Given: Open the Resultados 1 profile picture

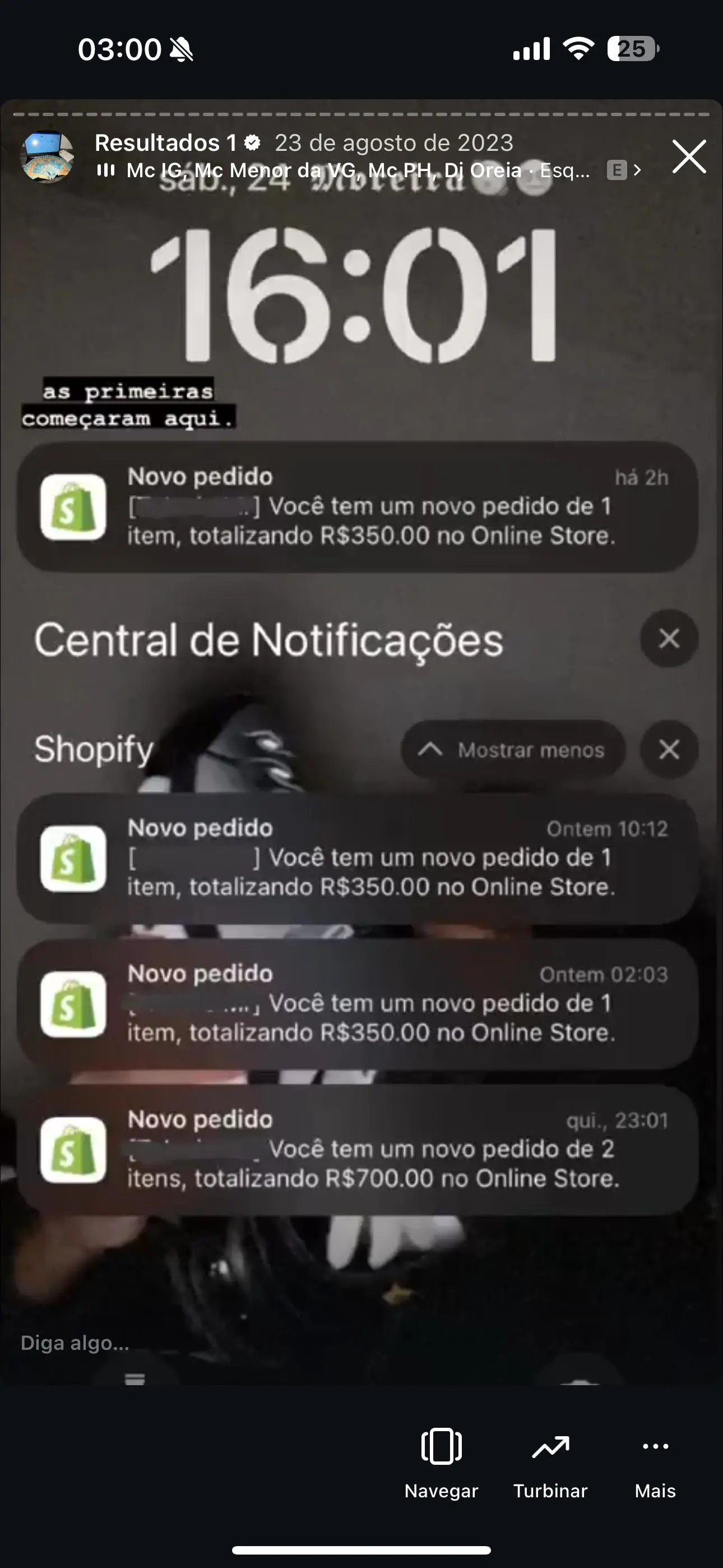Looking at the screenshot, I should coord(48,156).
